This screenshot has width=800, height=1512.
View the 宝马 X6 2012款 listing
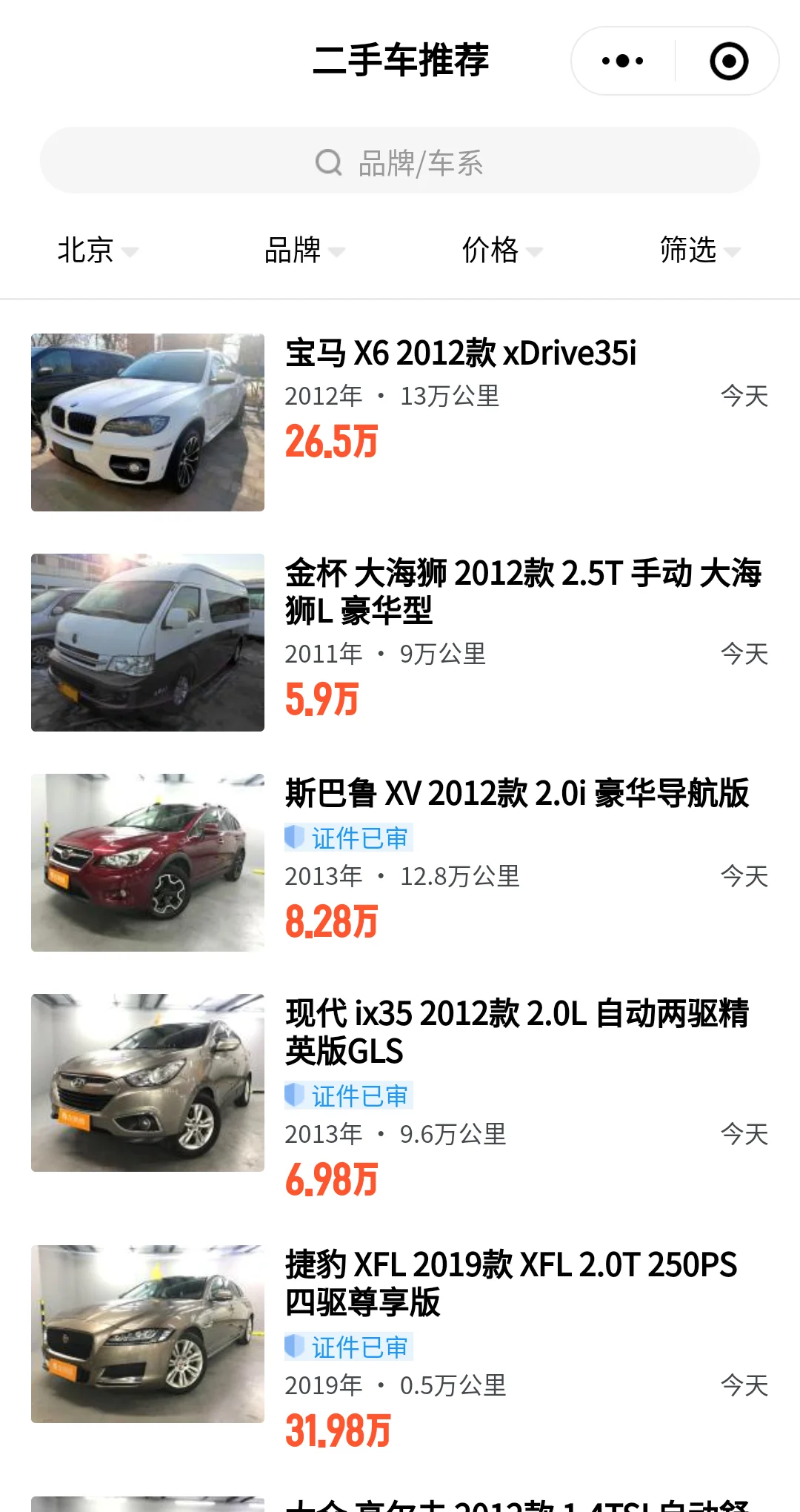(x=459, y=353)
